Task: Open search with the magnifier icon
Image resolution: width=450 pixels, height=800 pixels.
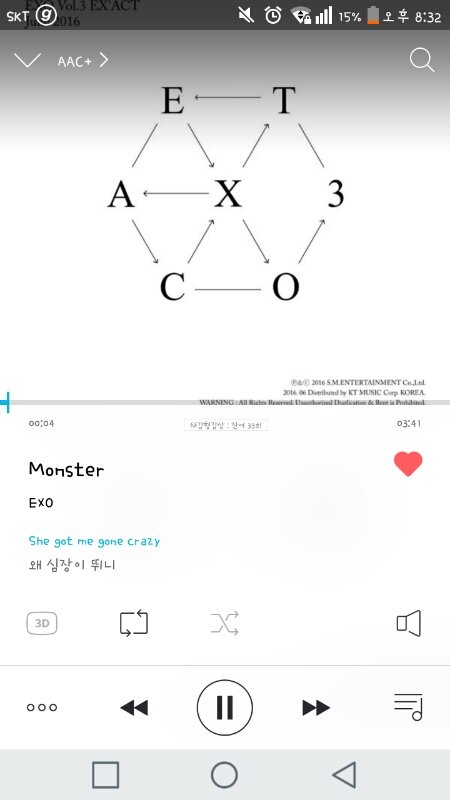Action: [x=422, y=61]
